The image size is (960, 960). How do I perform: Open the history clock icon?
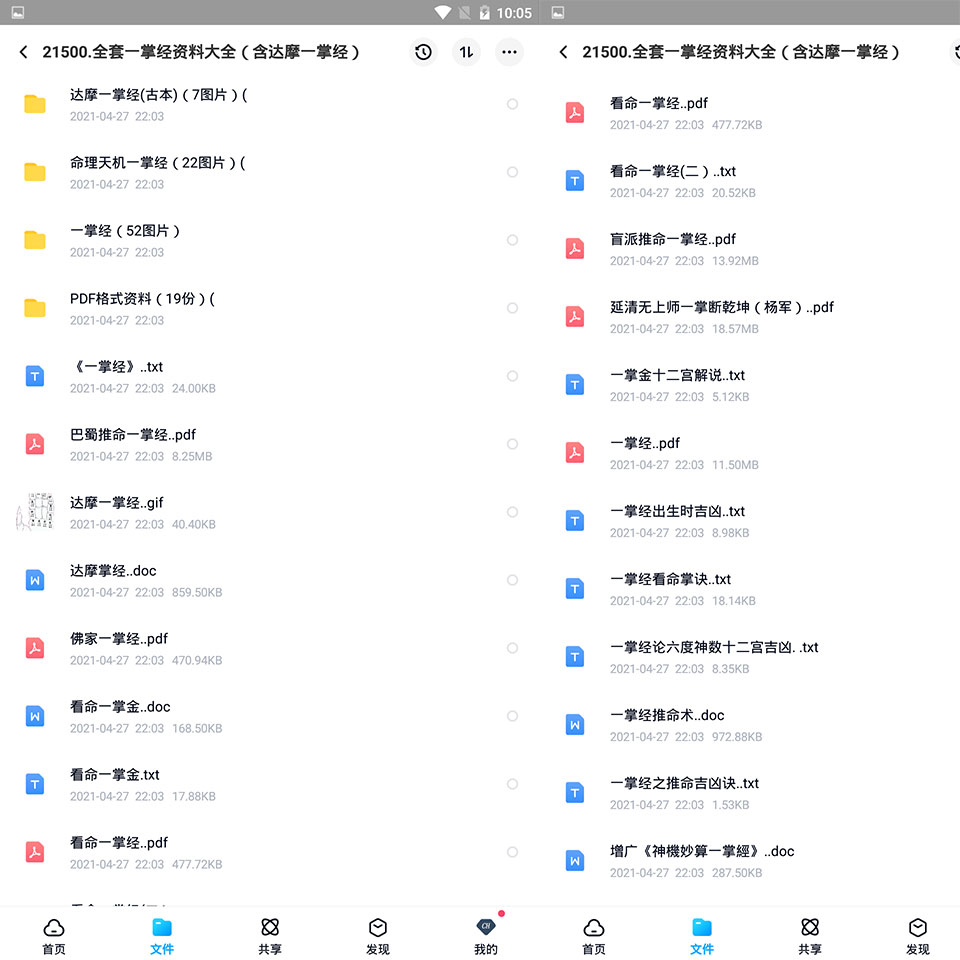click(x=423, y=52)
